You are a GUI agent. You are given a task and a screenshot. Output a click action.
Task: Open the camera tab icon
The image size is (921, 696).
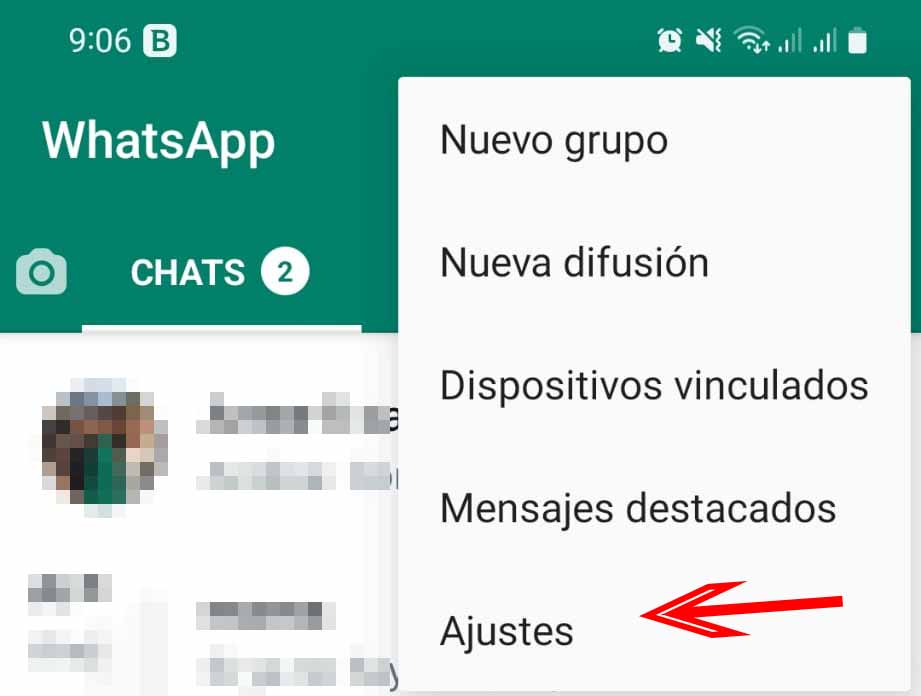click(x=42, y=273)
